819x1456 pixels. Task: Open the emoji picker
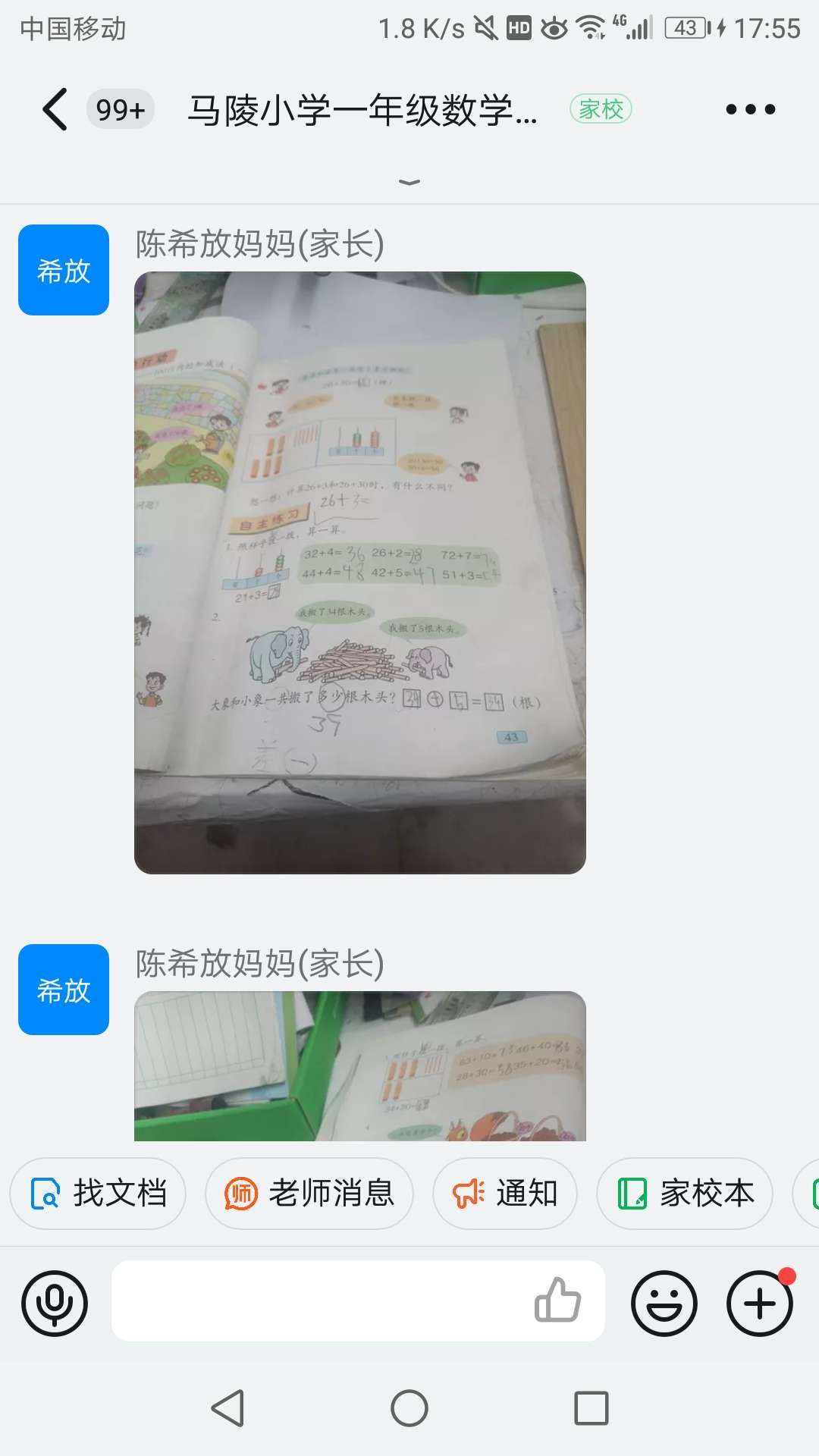pos(664,1303)
